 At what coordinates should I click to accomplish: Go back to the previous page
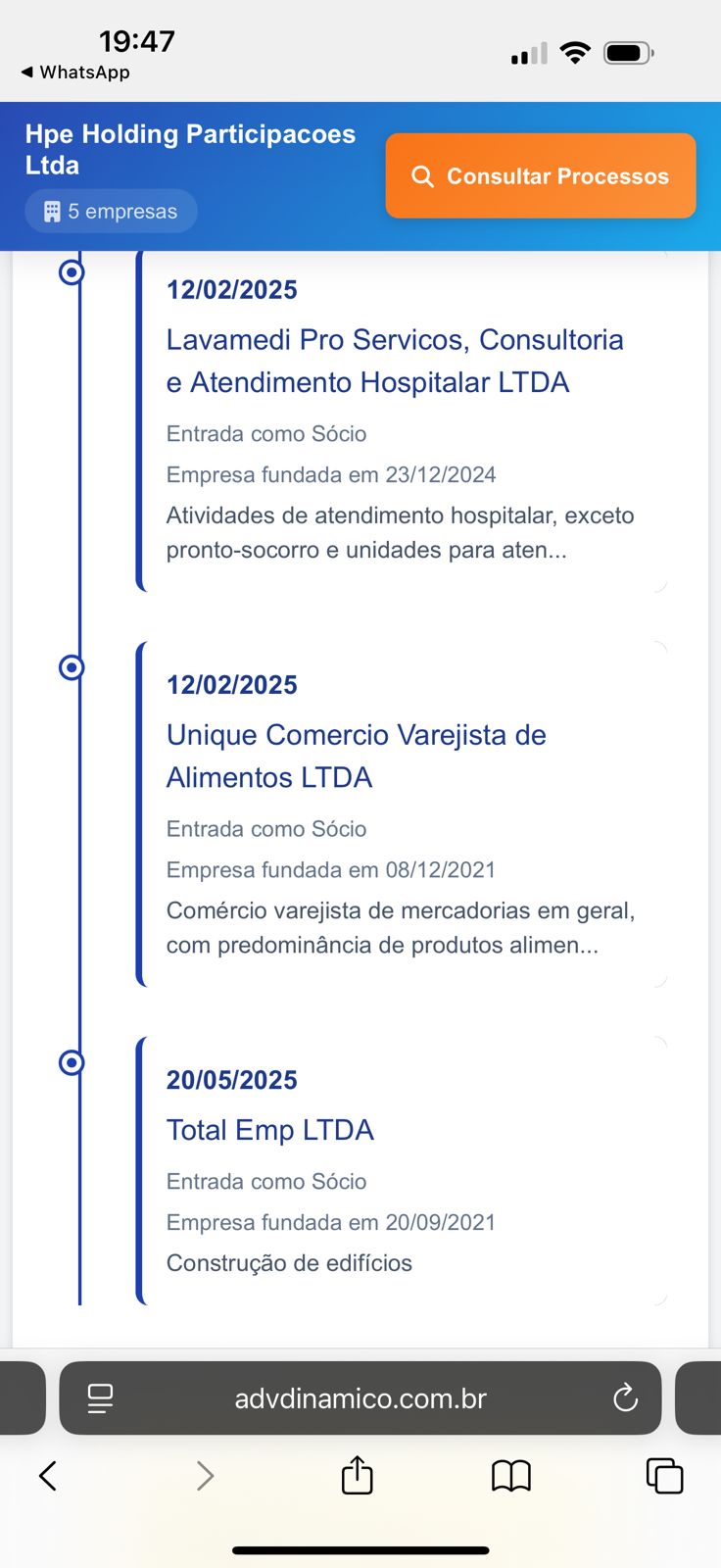tap(47, 1475)
